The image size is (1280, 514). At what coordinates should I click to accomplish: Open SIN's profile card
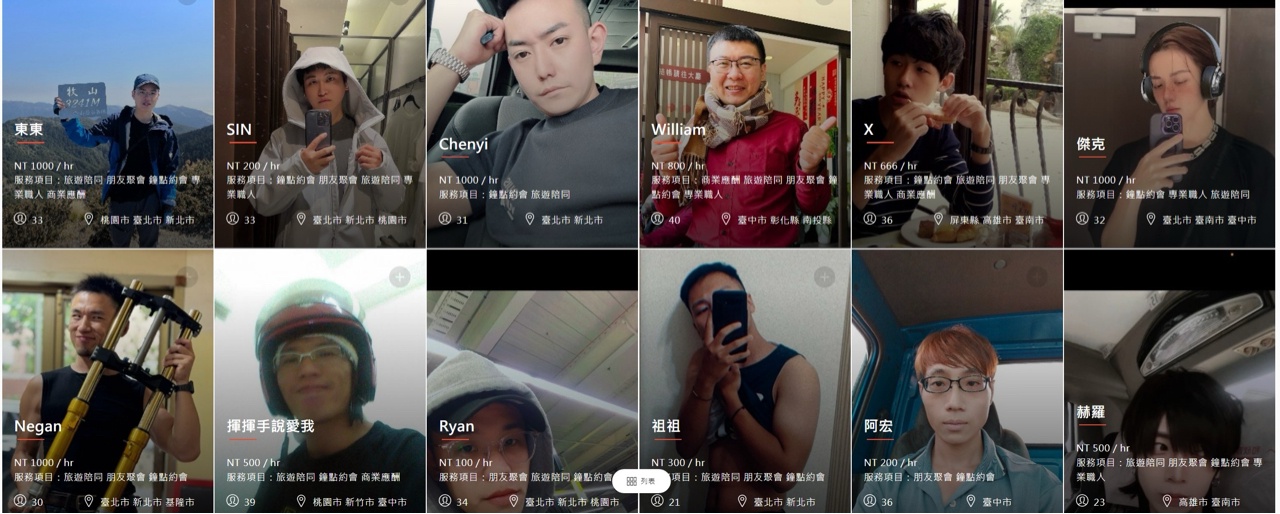pos(320,123)
